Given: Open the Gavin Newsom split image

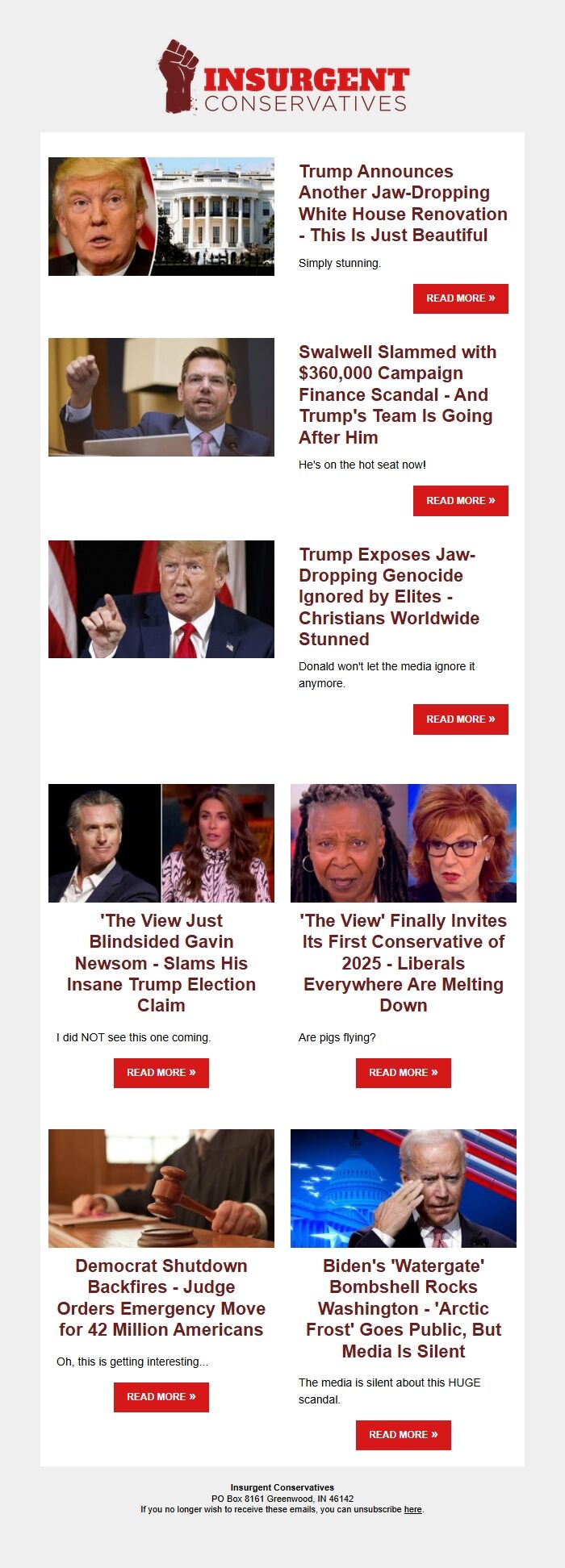Looking at the screenshot, I should [x=161, y=843].
